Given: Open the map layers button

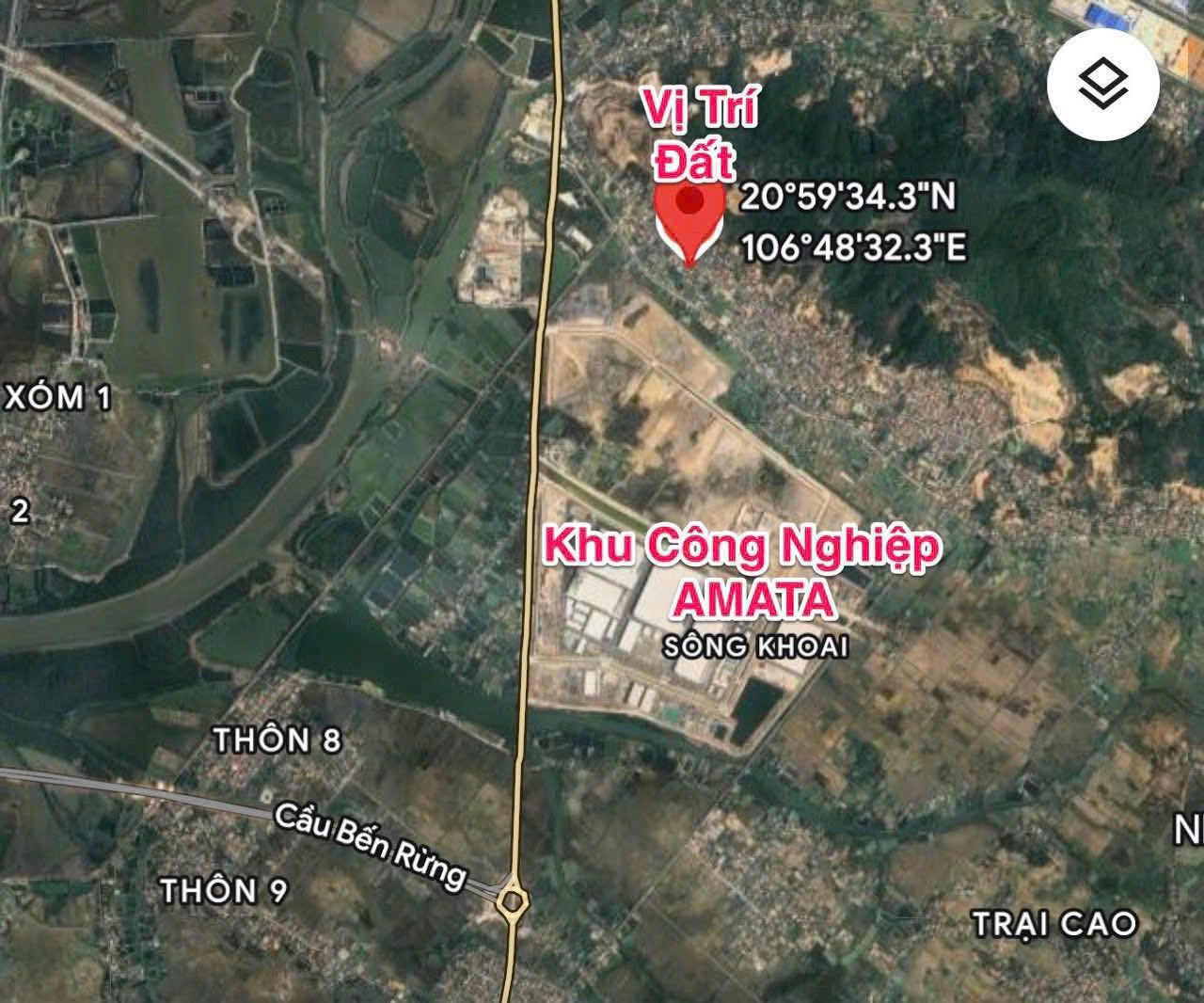Looking at the screenshot, I should point(1102,85).
